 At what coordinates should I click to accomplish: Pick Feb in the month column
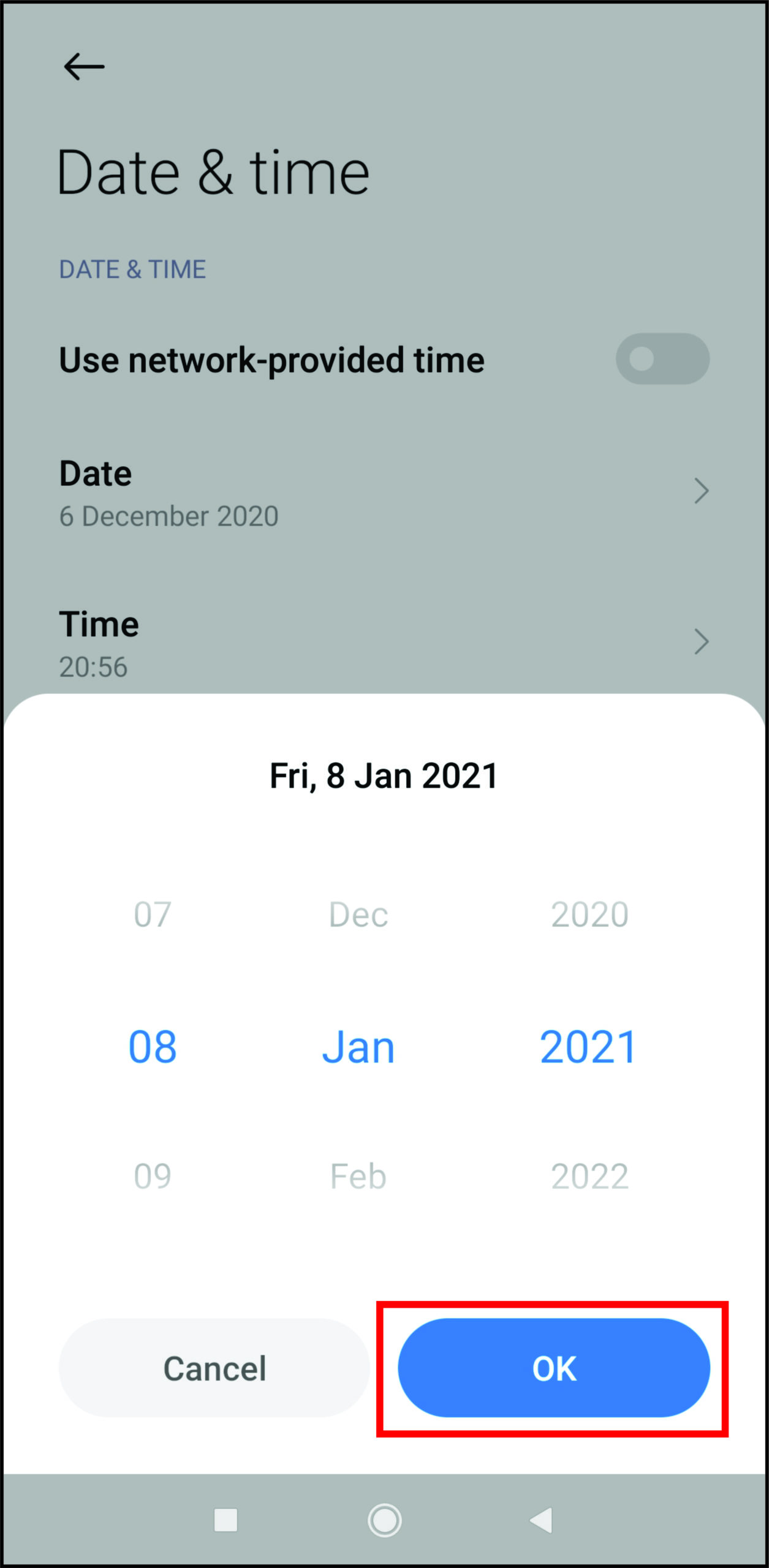click(358, 1176)
